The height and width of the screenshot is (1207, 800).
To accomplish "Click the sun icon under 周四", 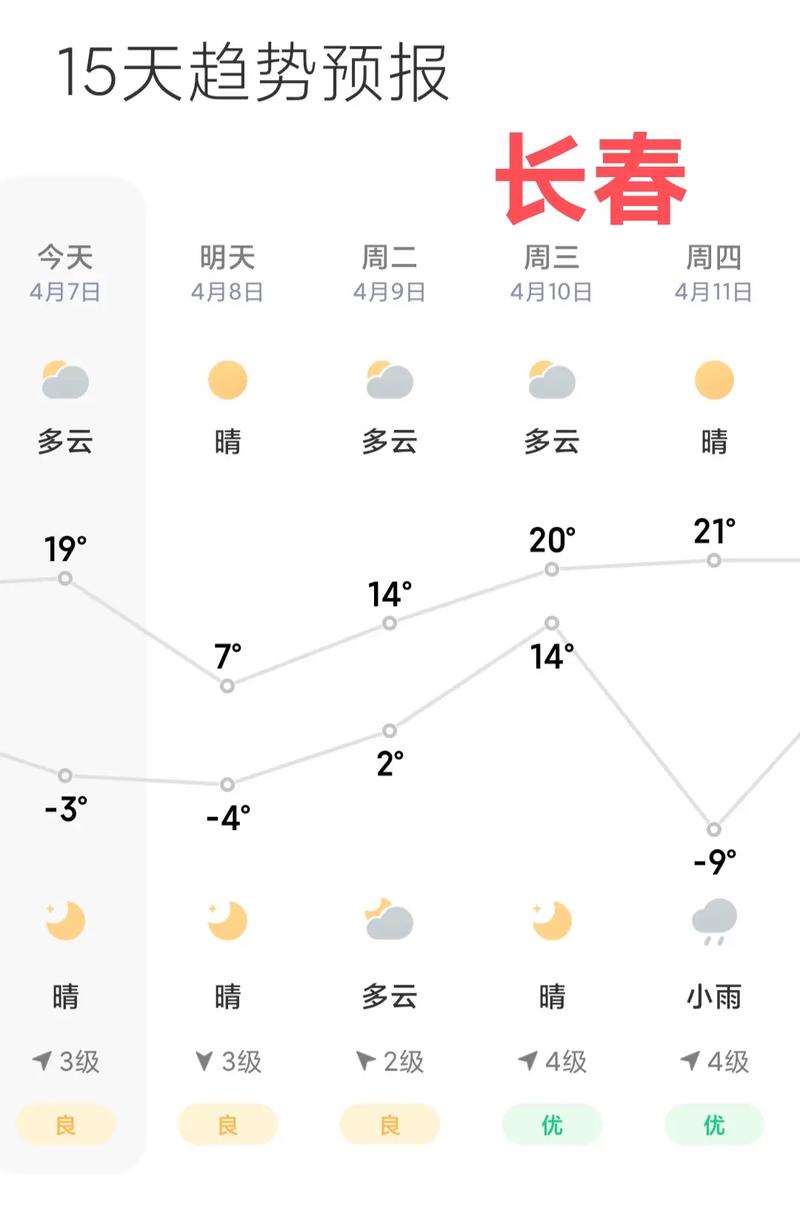I will [x=713, y=381].
